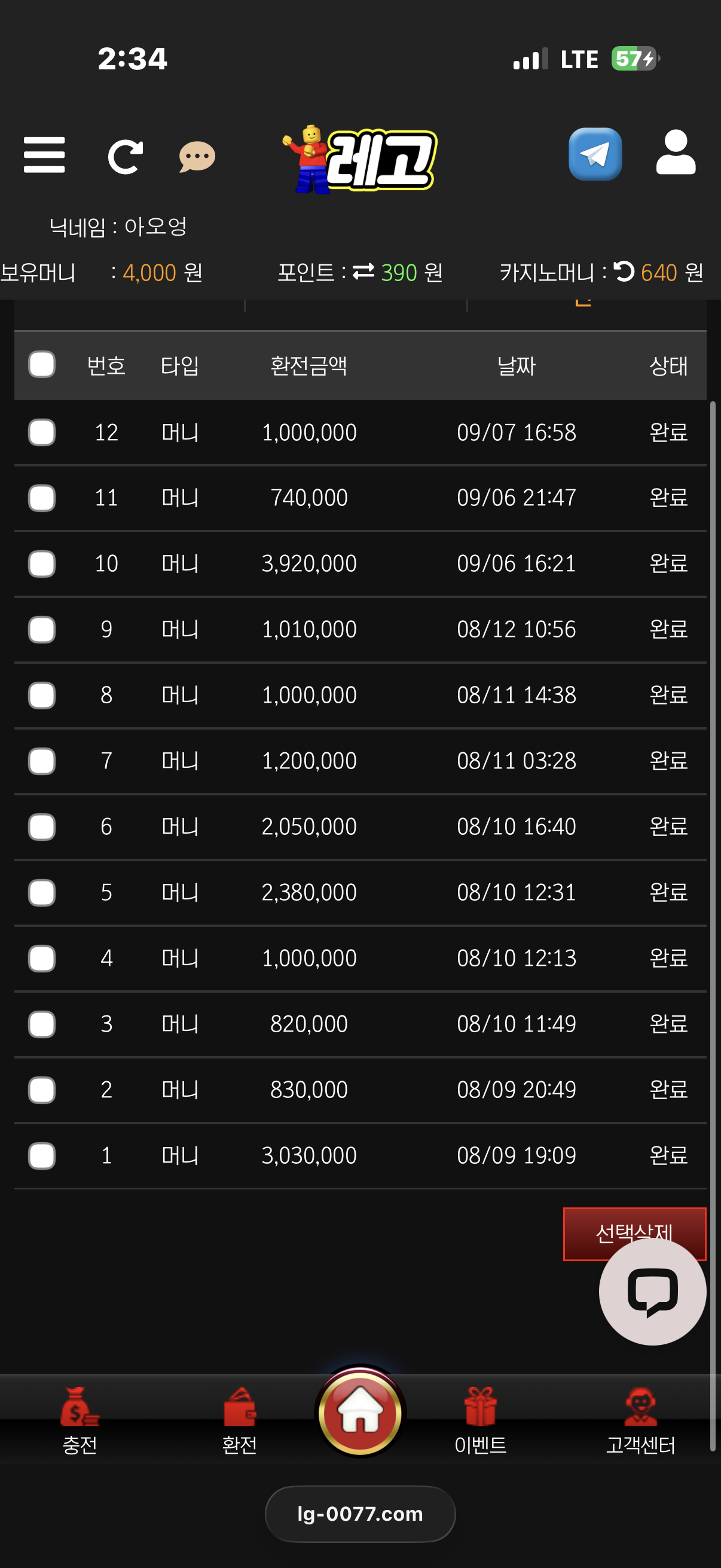The image size is (721, 1568).
Task: Open the Telegram channel icon
Action: coord(595,154)
